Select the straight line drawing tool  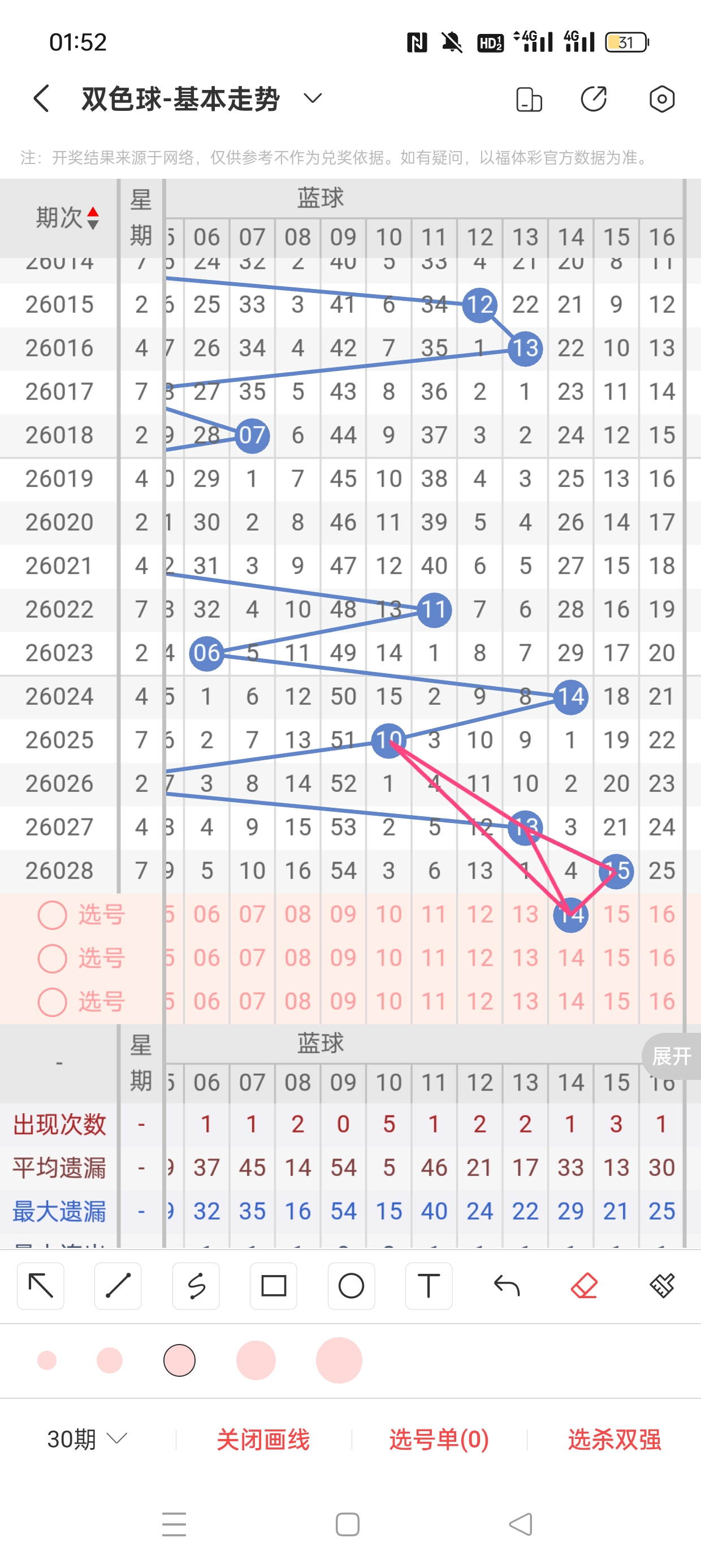click(118, 1286)
